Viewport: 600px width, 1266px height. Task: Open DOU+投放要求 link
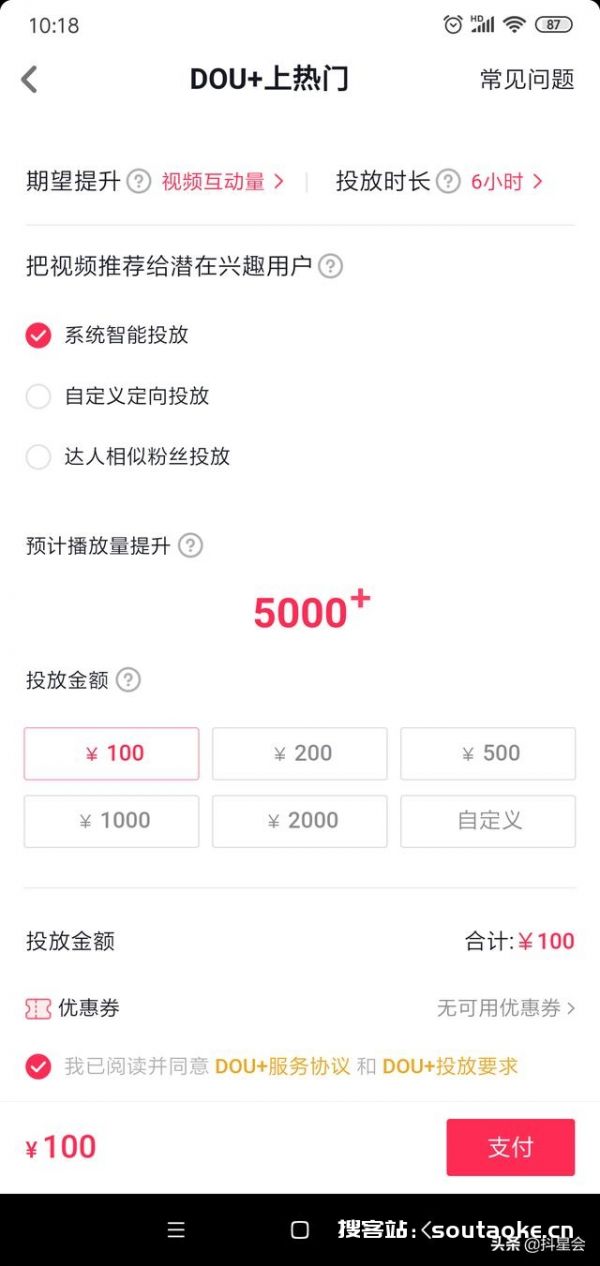point(450,1067)
